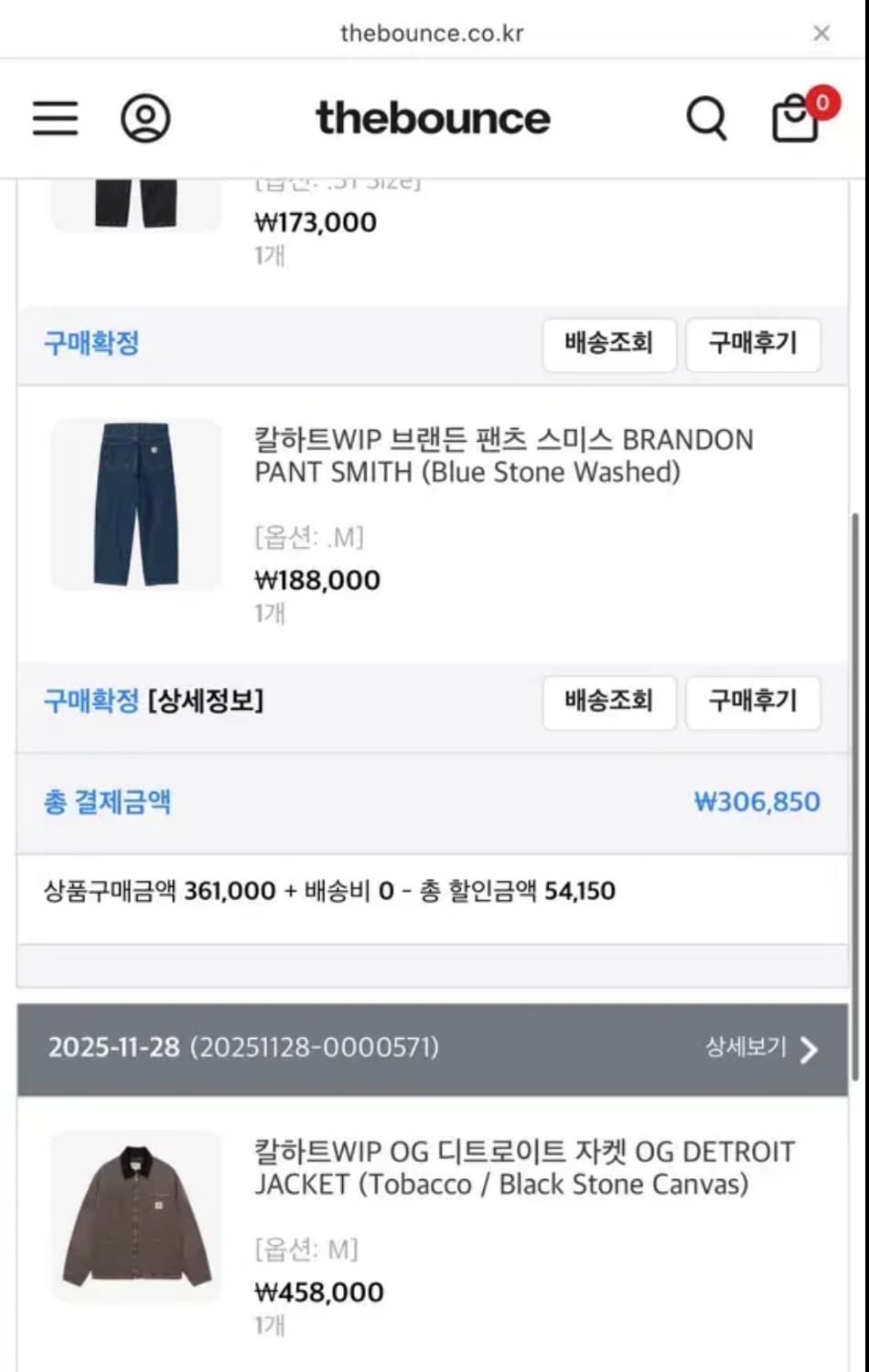This screenshot has width=869, height=1372.
Task: Click the total amount ₩306,850 link
Action: point(754,801)
